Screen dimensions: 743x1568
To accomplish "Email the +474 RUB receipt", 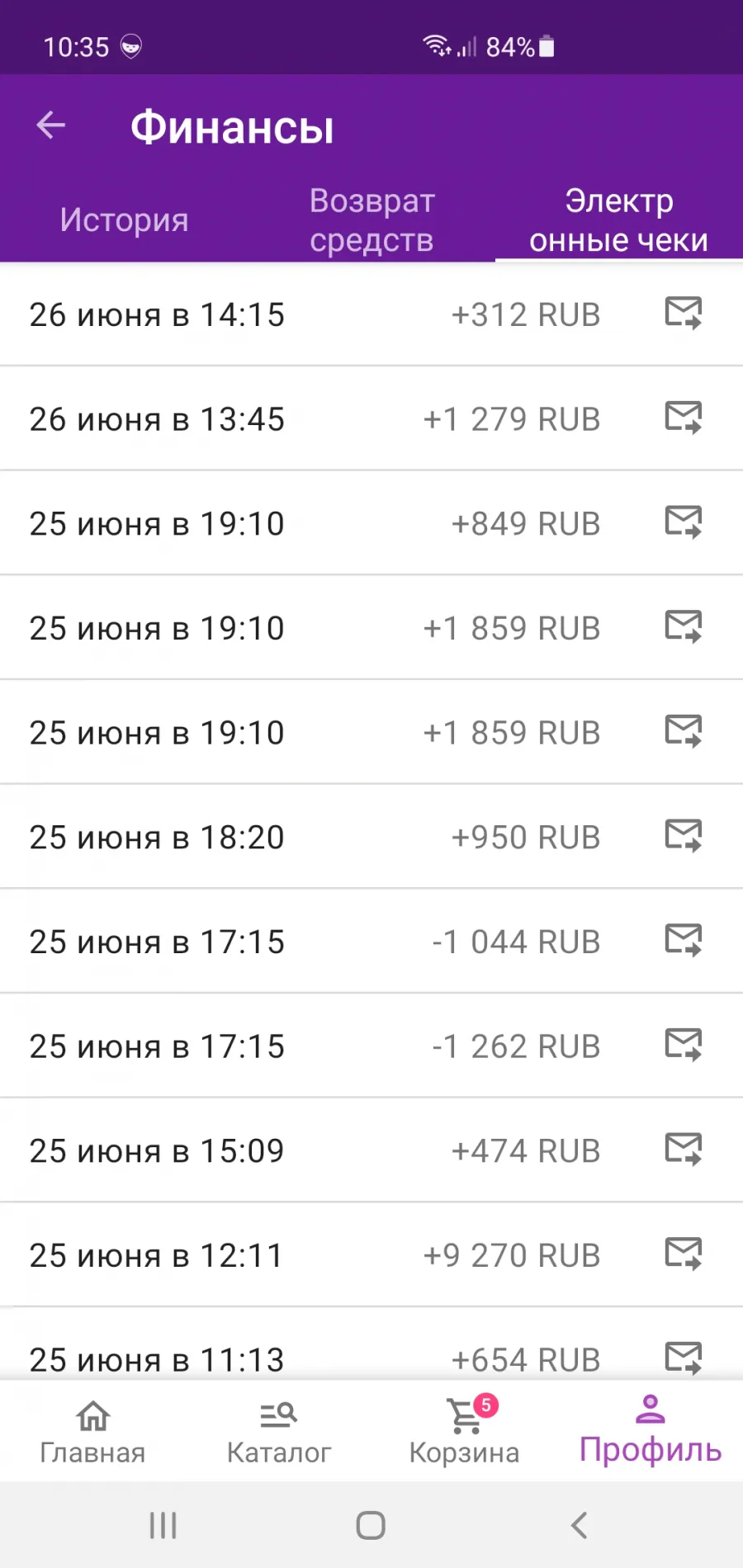I will point(684,1150).
